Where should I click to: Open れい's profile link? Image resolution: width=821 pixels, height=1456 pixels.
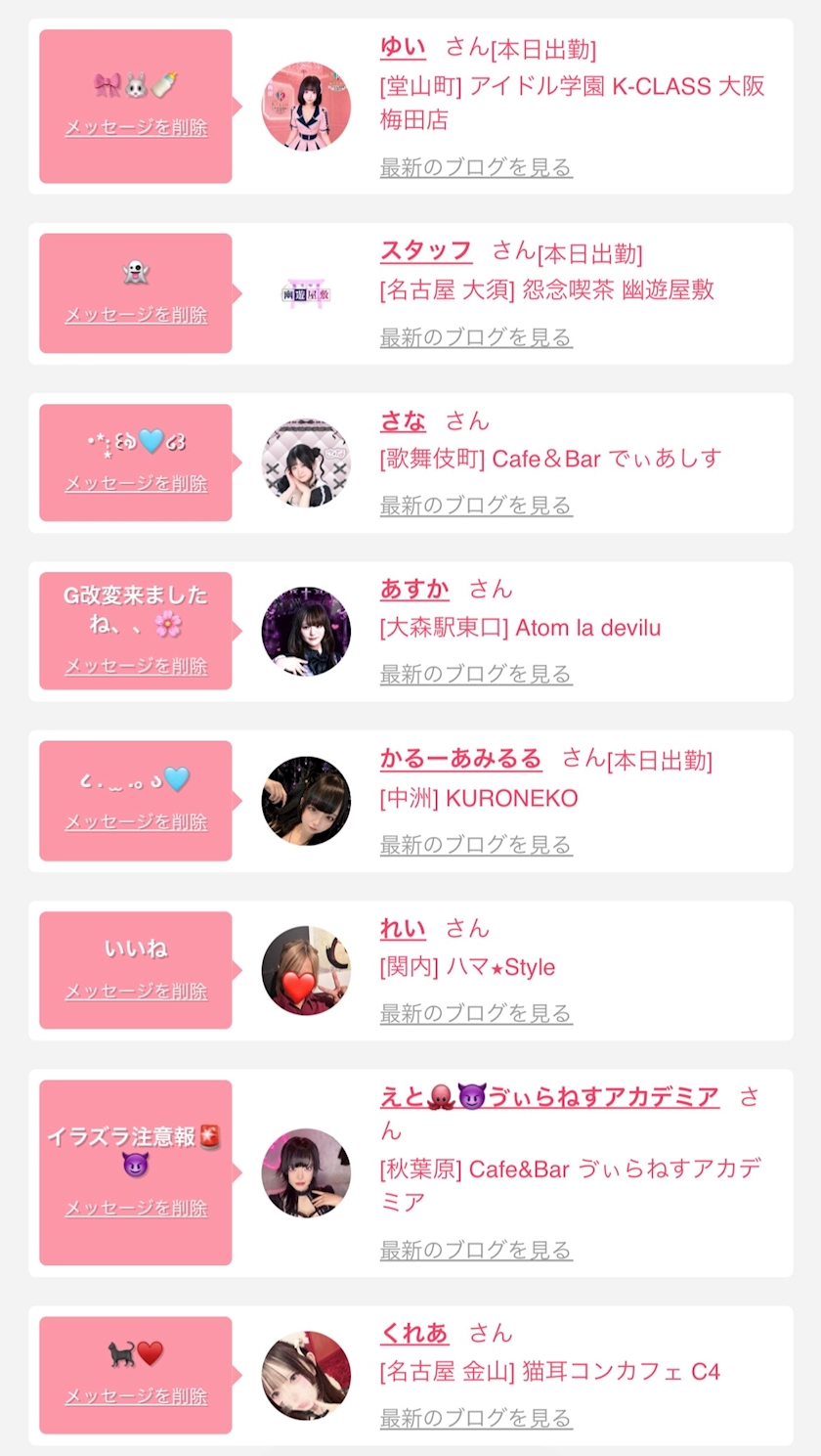[x=403, y=929]
